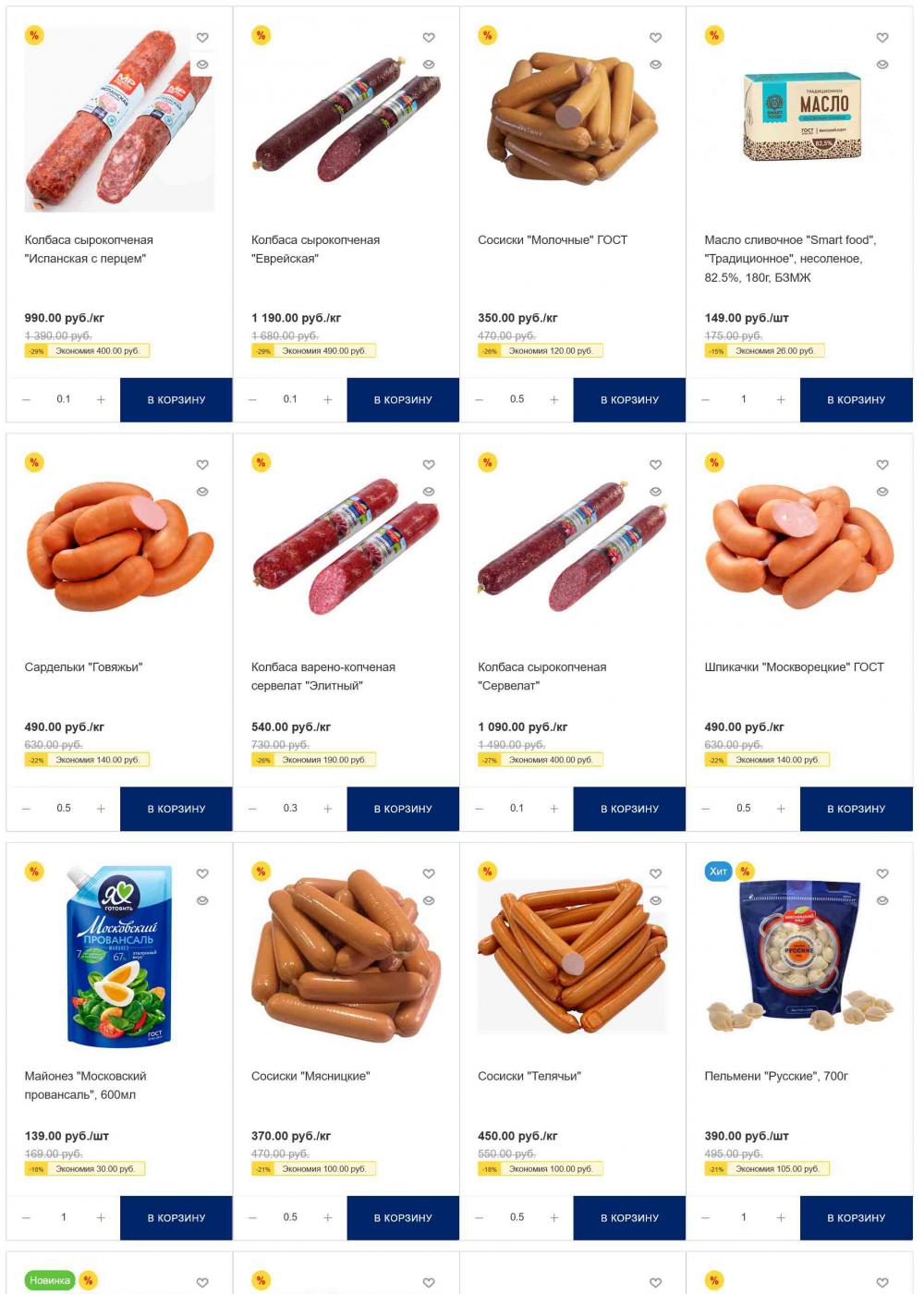Viewport: 924px width, 1294px height.
Task: Increase quantity of Масло сливочное "Smart food"
Action: [781, 400]
